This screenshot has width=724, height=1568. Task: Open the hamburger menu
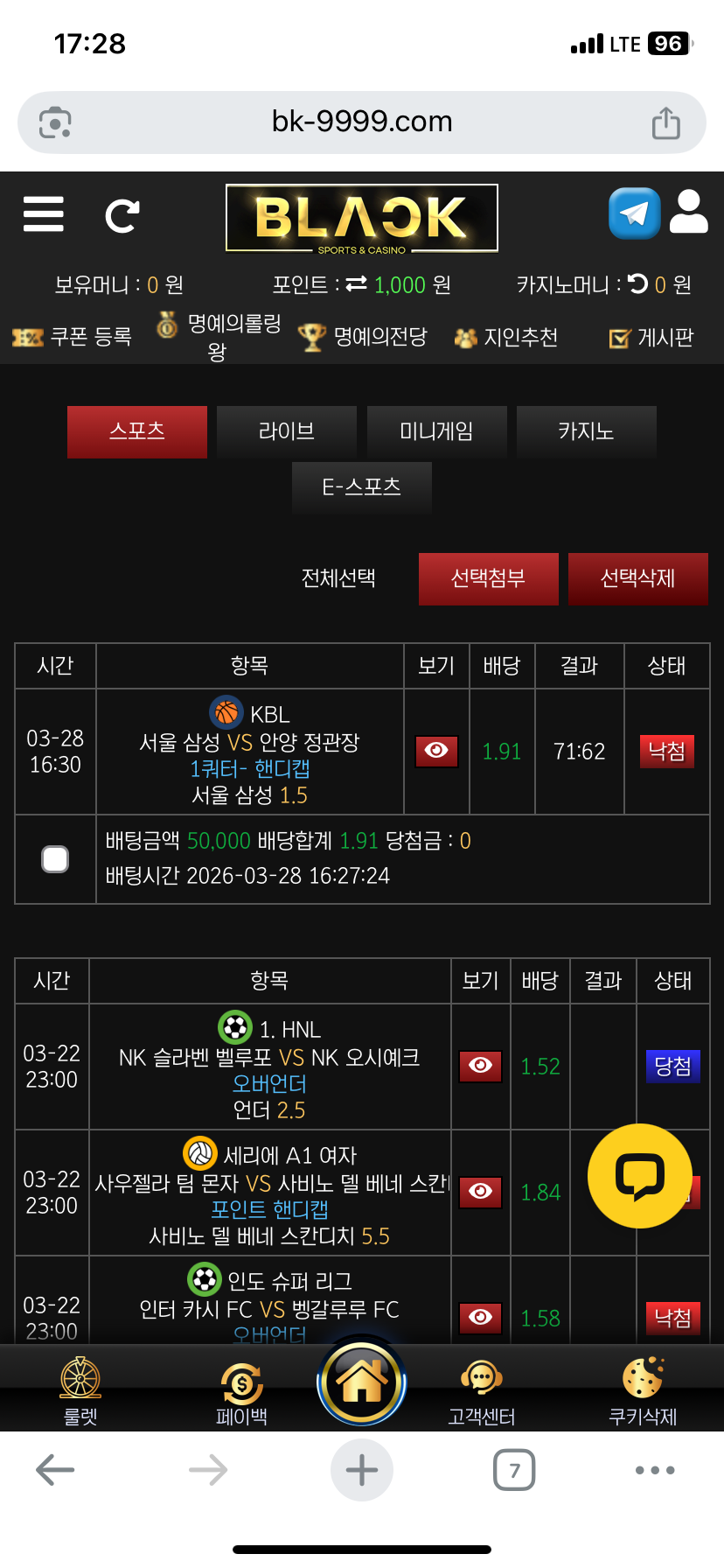[44, 214]
